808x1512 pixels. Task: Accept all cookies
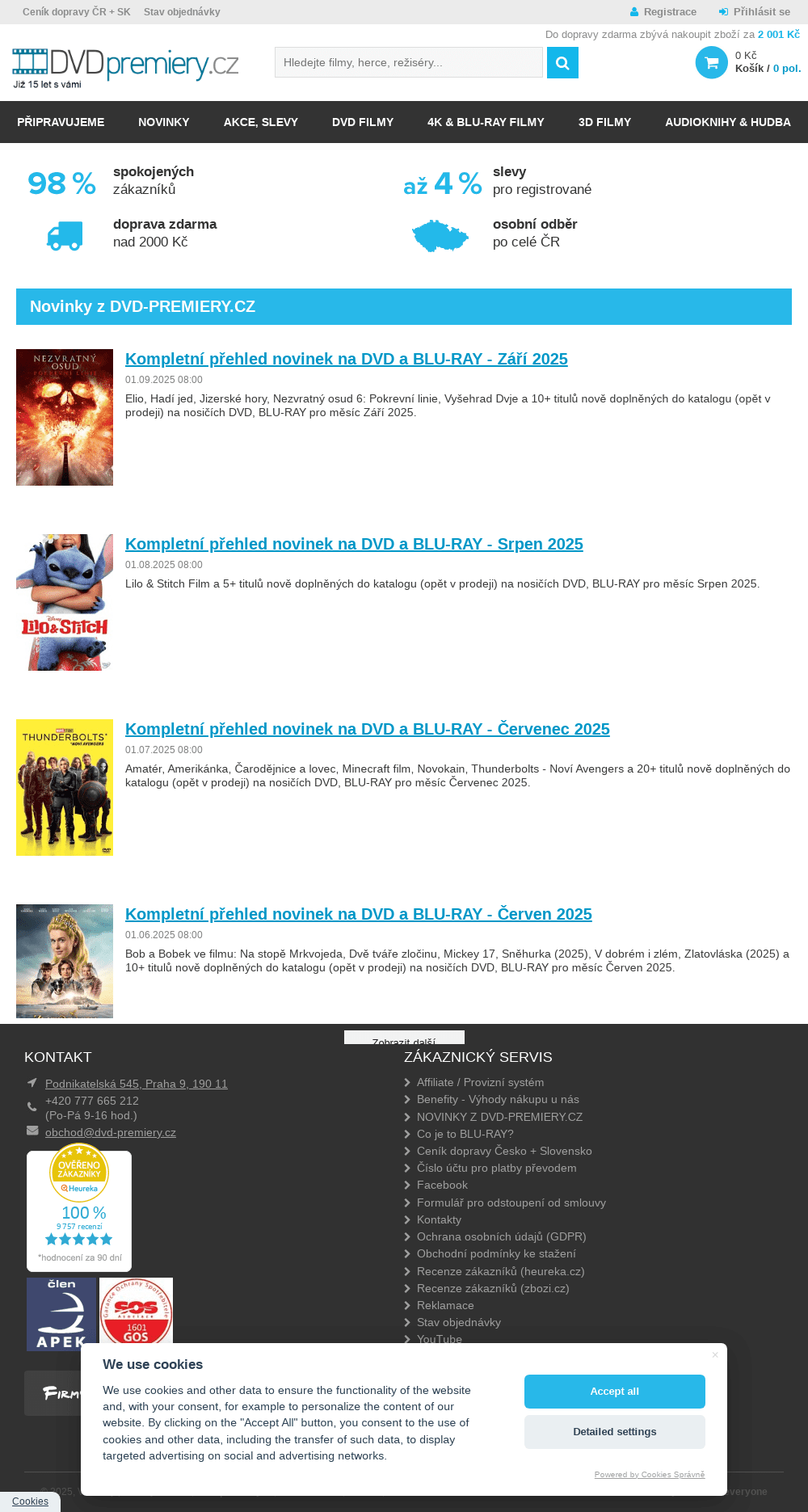[614, 1392]
